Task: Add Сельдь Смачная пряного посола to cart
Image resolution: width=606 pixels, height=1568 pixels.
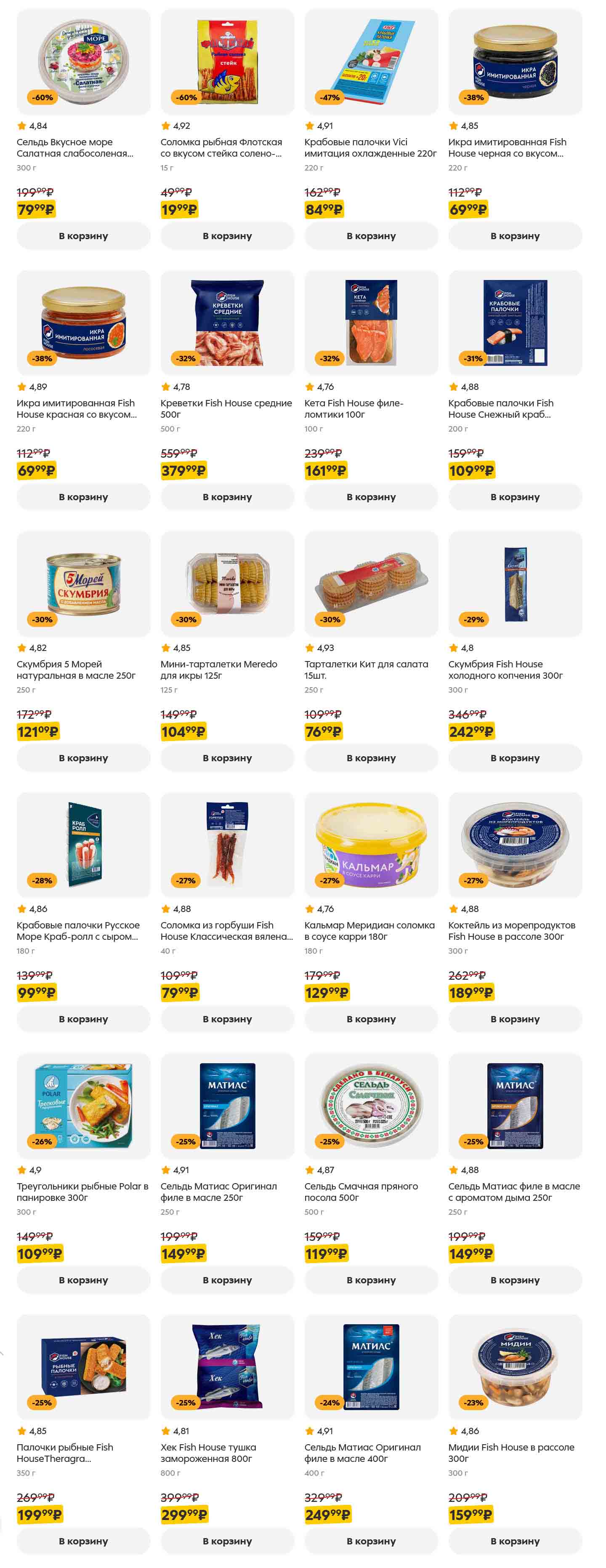Action: [x=370, y=1280]
